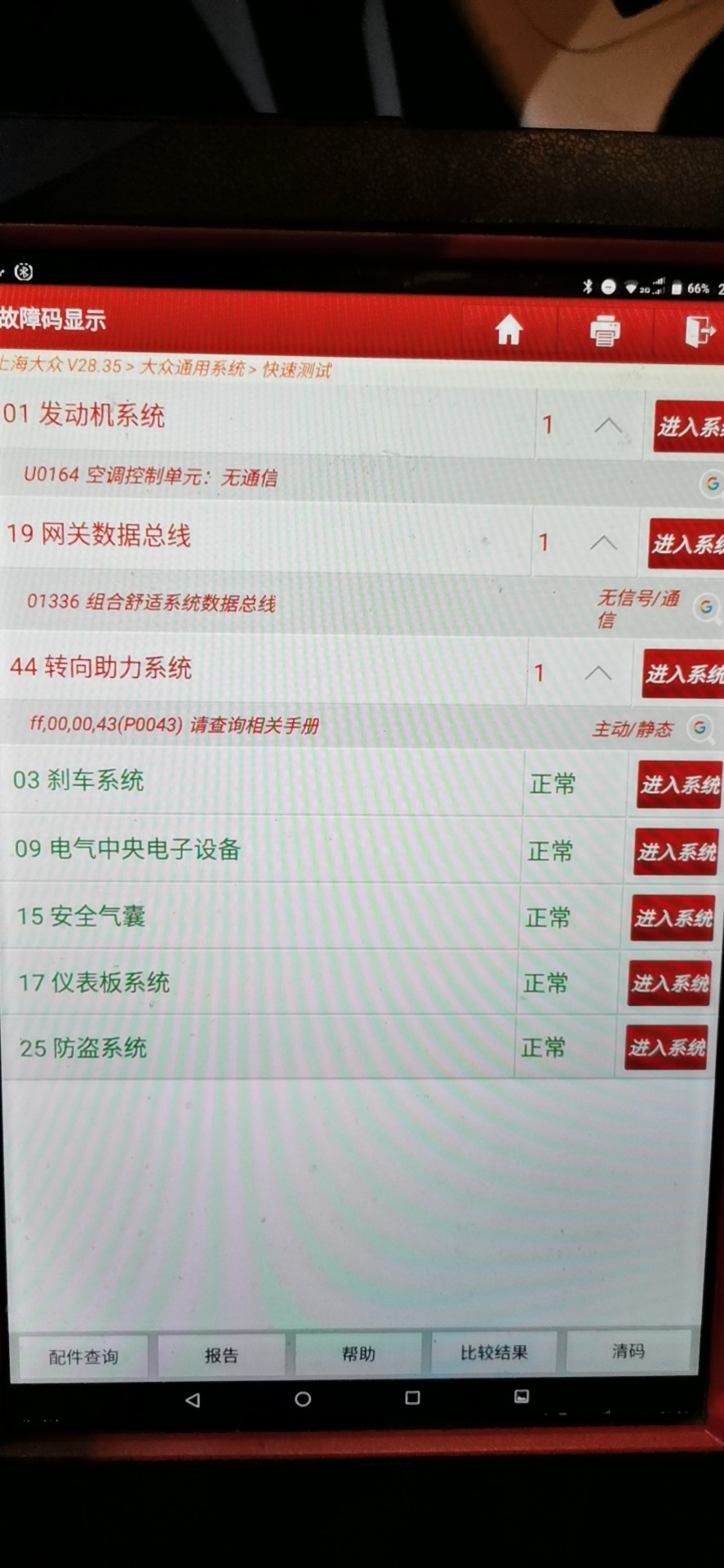Collapse the 01 发动机系统 fault list

[608, 425]
